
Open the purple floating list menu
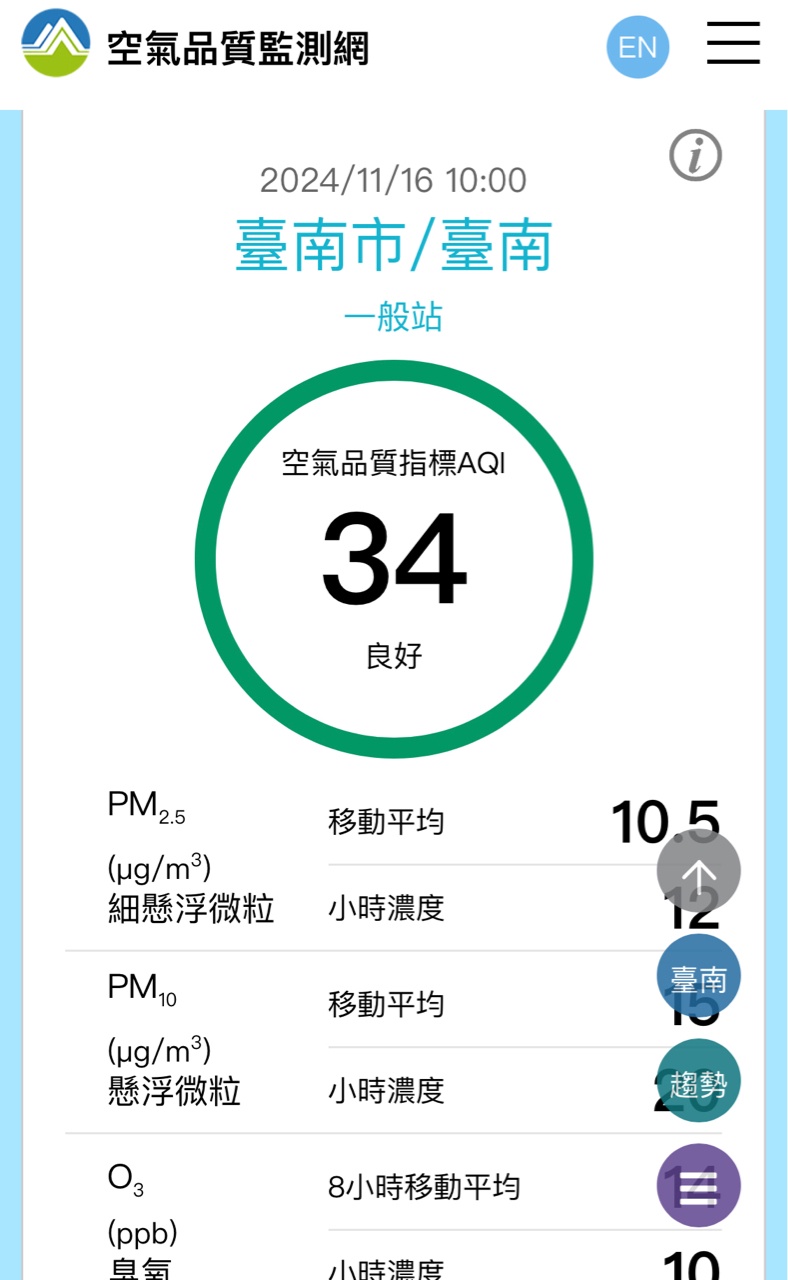pos(698,1186)
